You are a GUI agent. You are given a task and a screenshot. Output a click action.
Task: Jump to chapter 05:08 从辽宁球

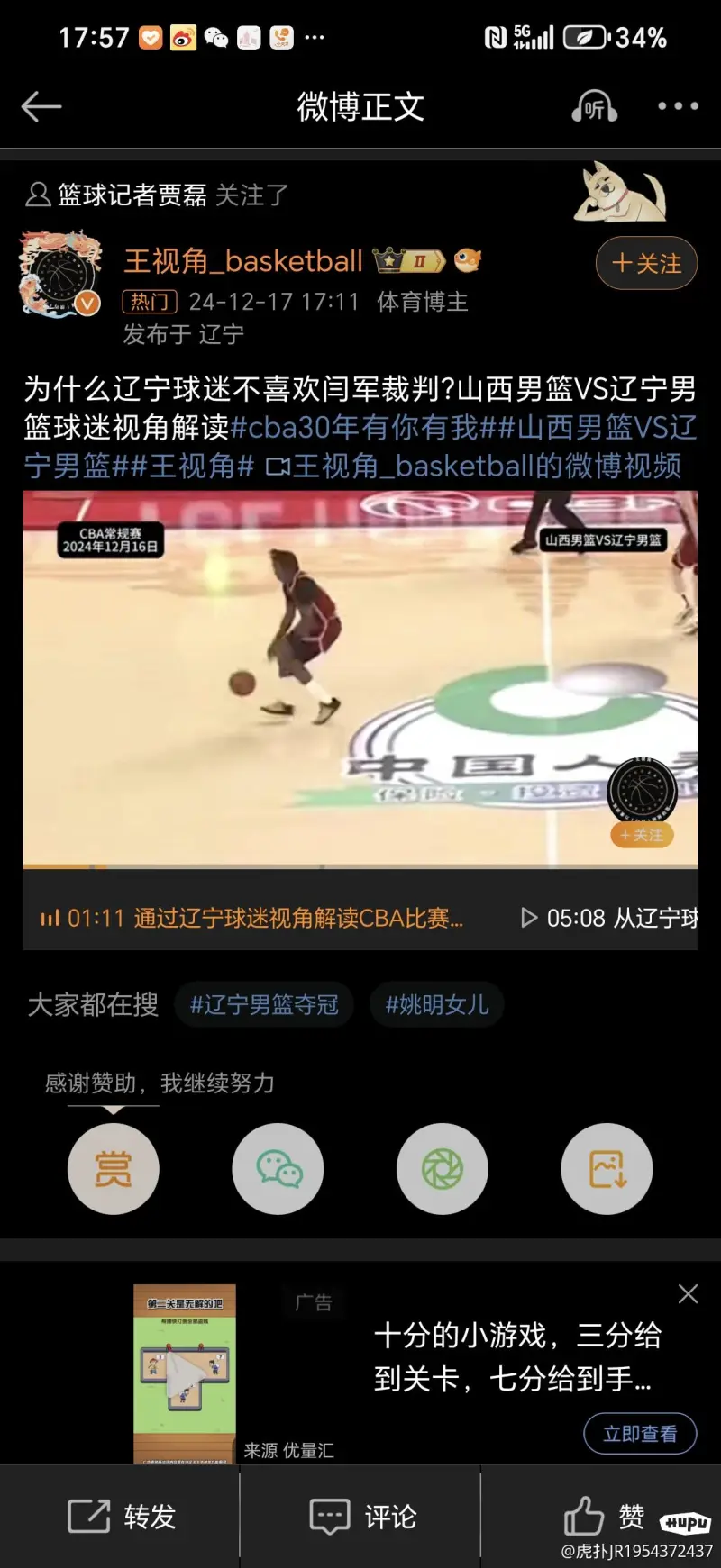tap(609, 918)
